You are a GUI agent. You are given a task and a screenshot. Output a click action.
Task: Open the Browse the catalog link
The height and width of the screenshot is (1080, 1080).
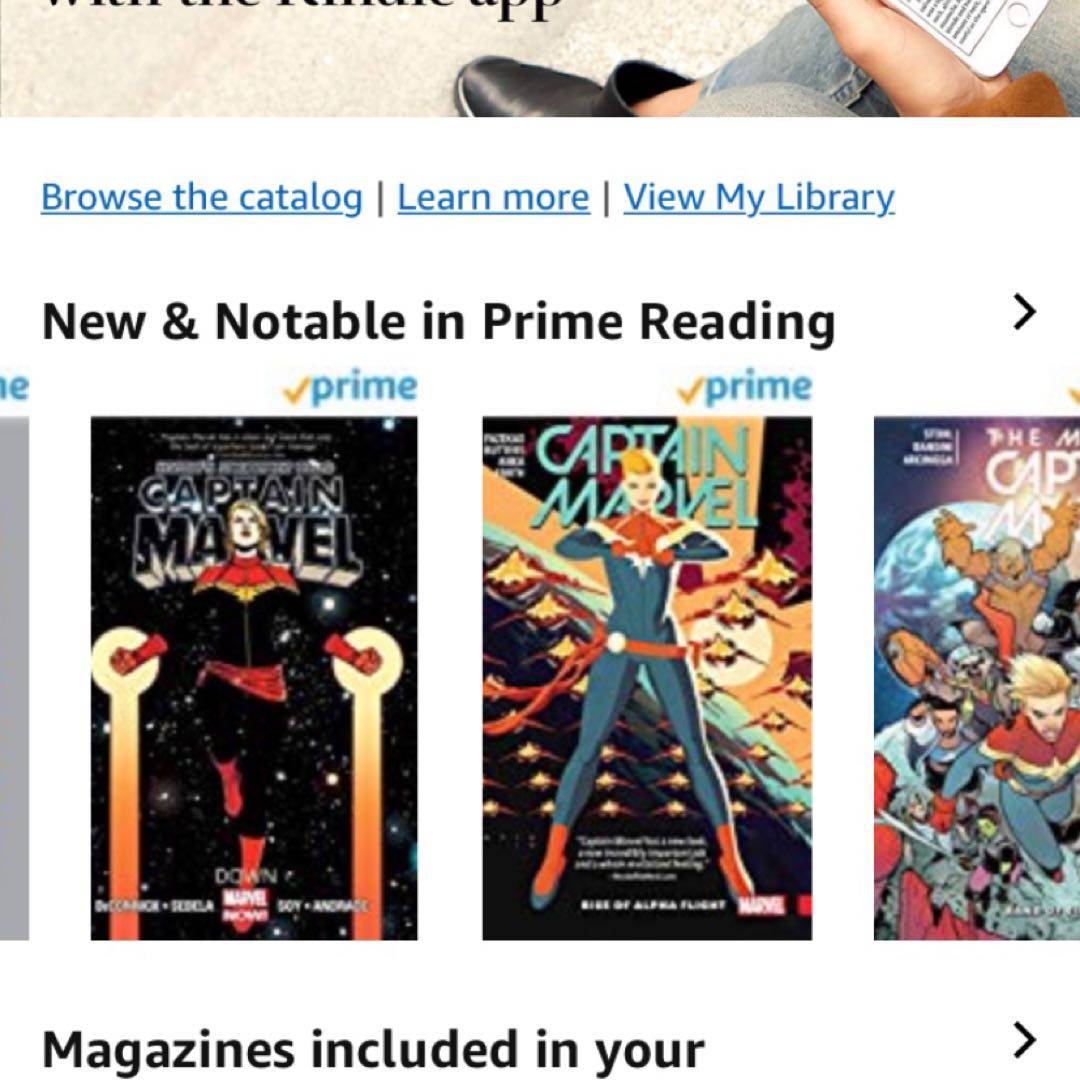click(201, 197)
